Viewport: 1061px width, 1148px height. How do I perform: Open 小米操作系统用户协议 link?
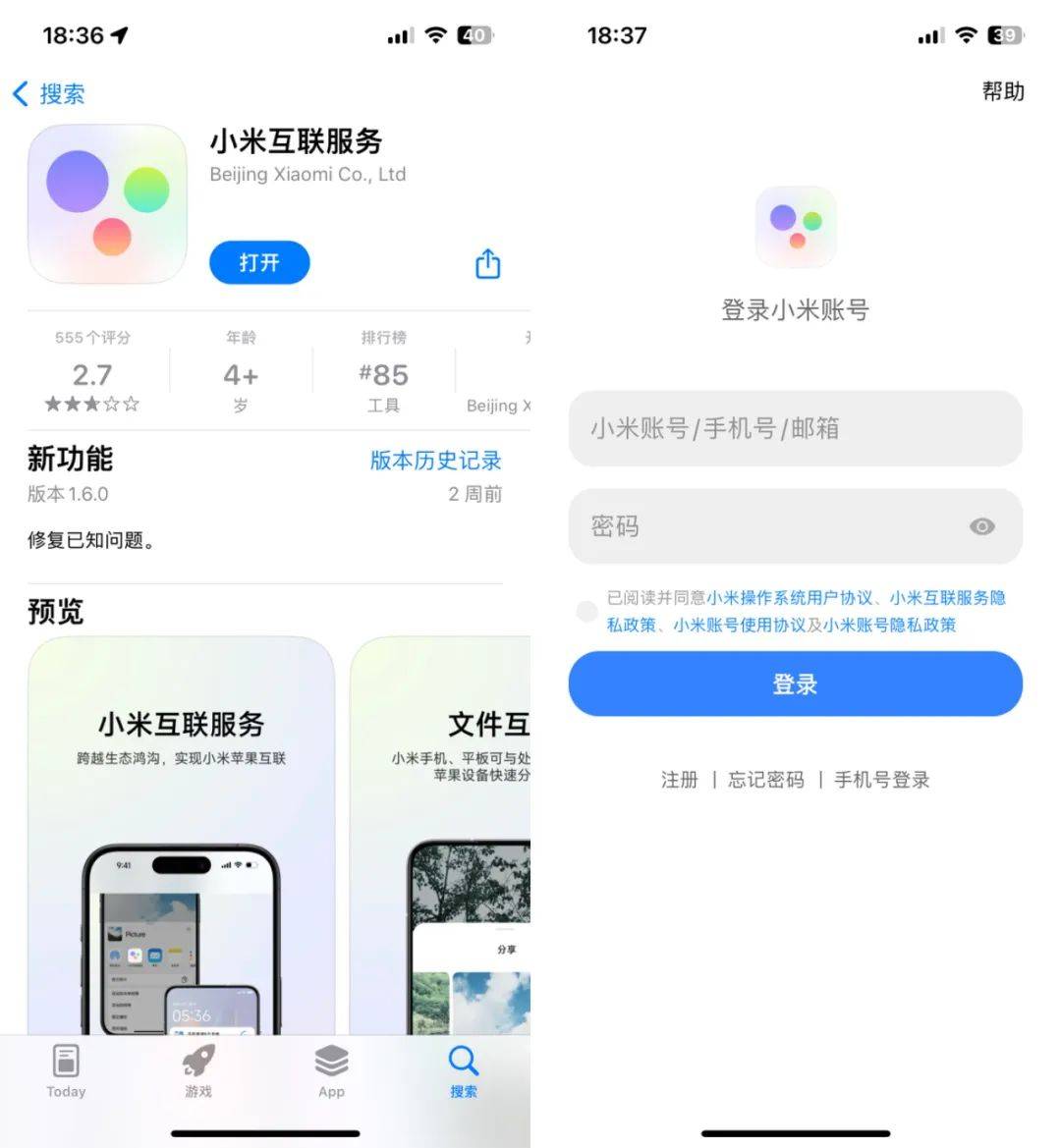pos(790,598)
